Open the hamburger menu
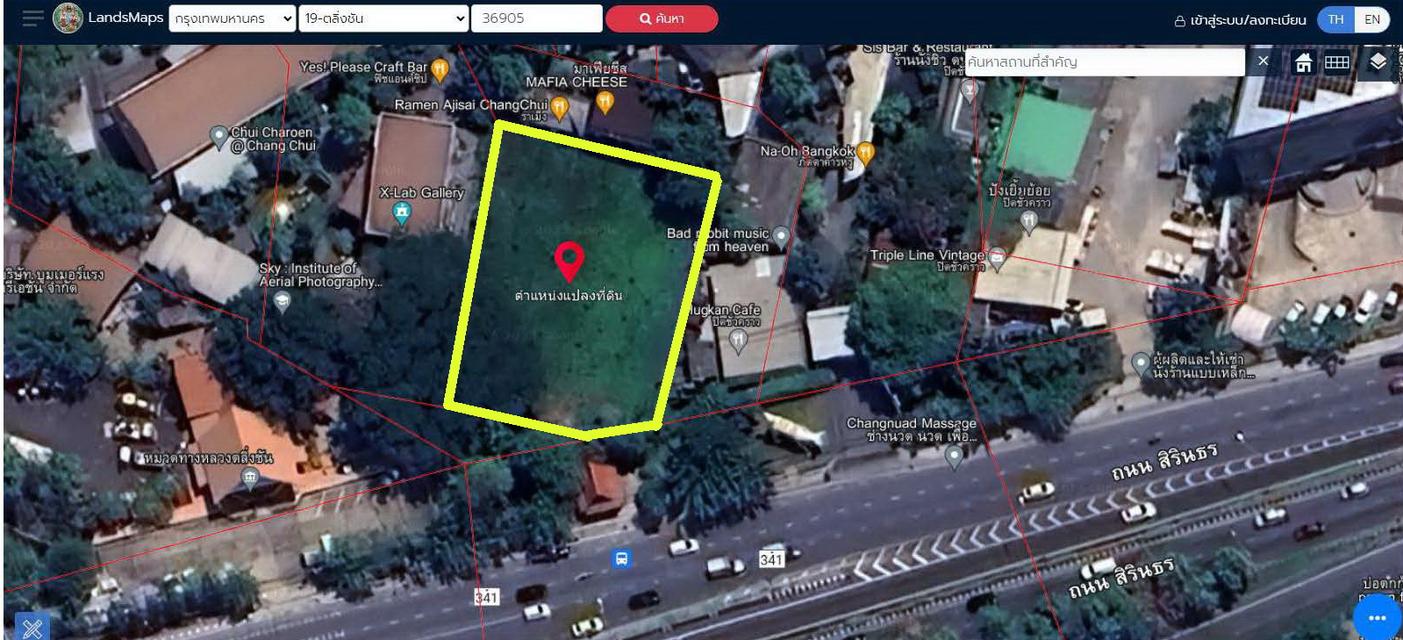 coord(33,18)
